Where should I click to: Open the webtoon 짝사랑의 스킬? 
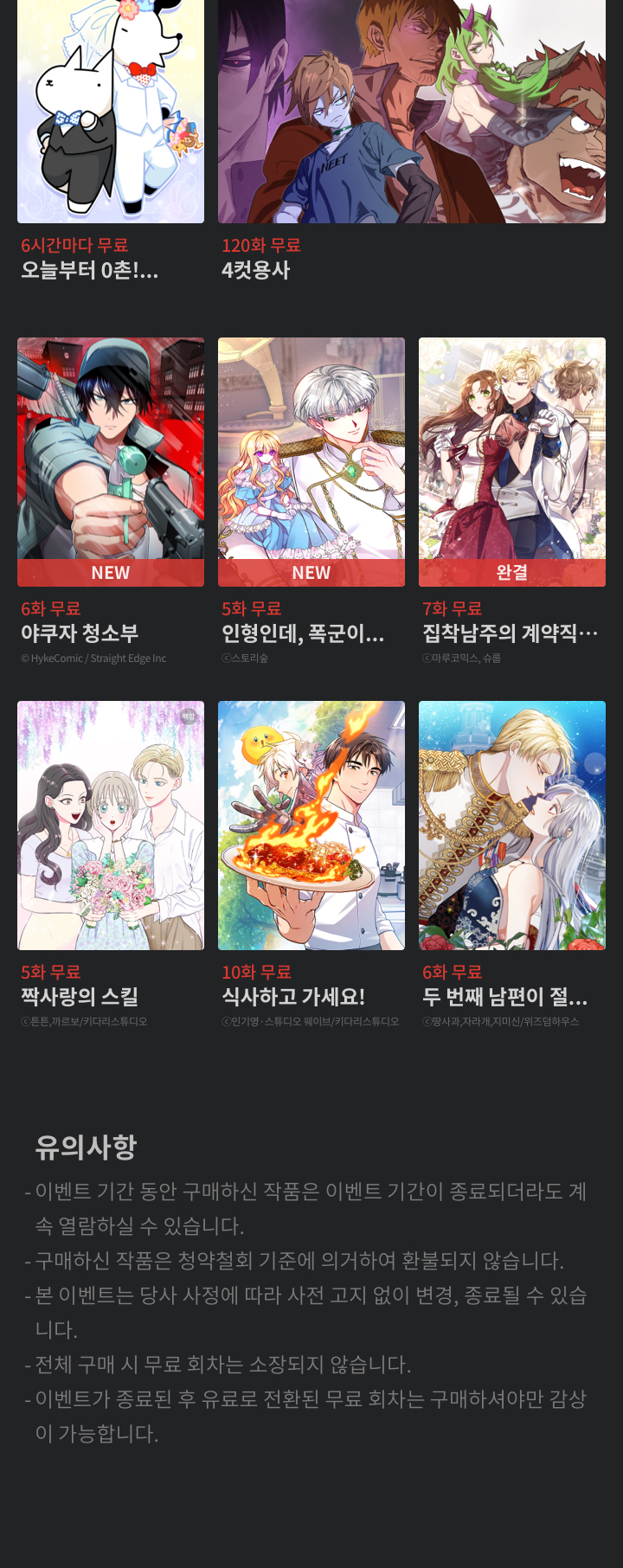111,825
